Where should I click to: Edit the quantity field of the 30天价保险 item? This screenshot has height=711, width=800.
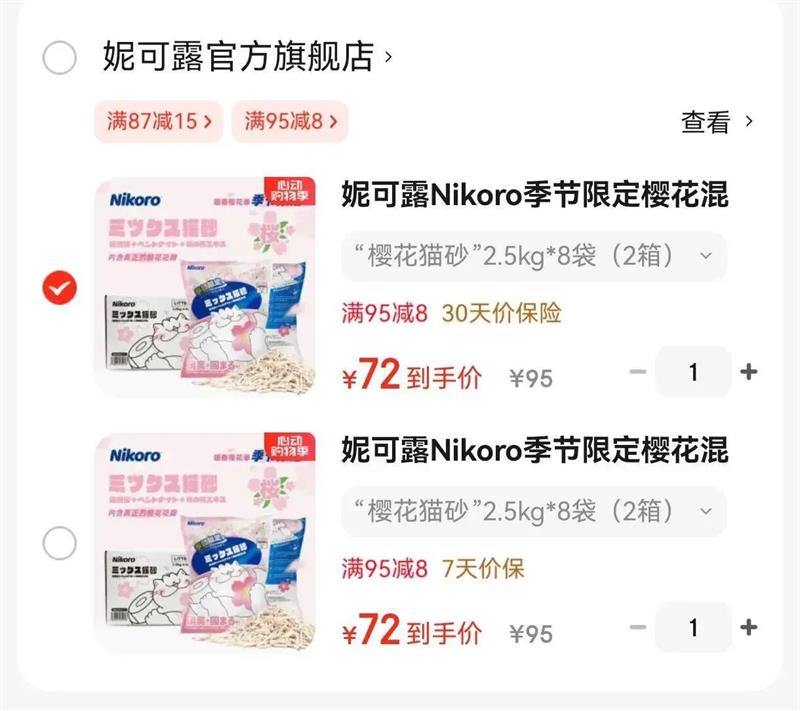pos(693,372)
